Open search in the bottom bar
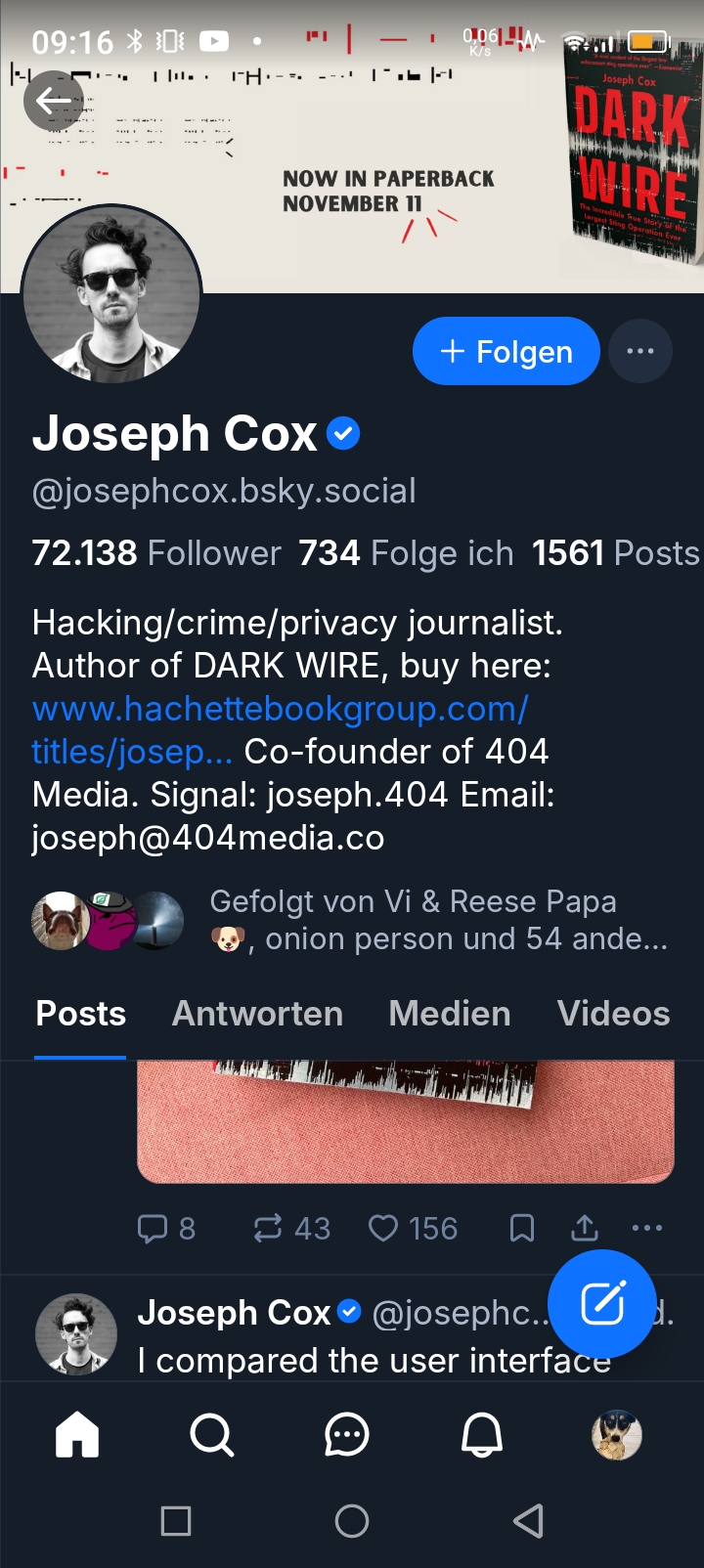This screenshot has height=1568, width=704. point(211,1435)
